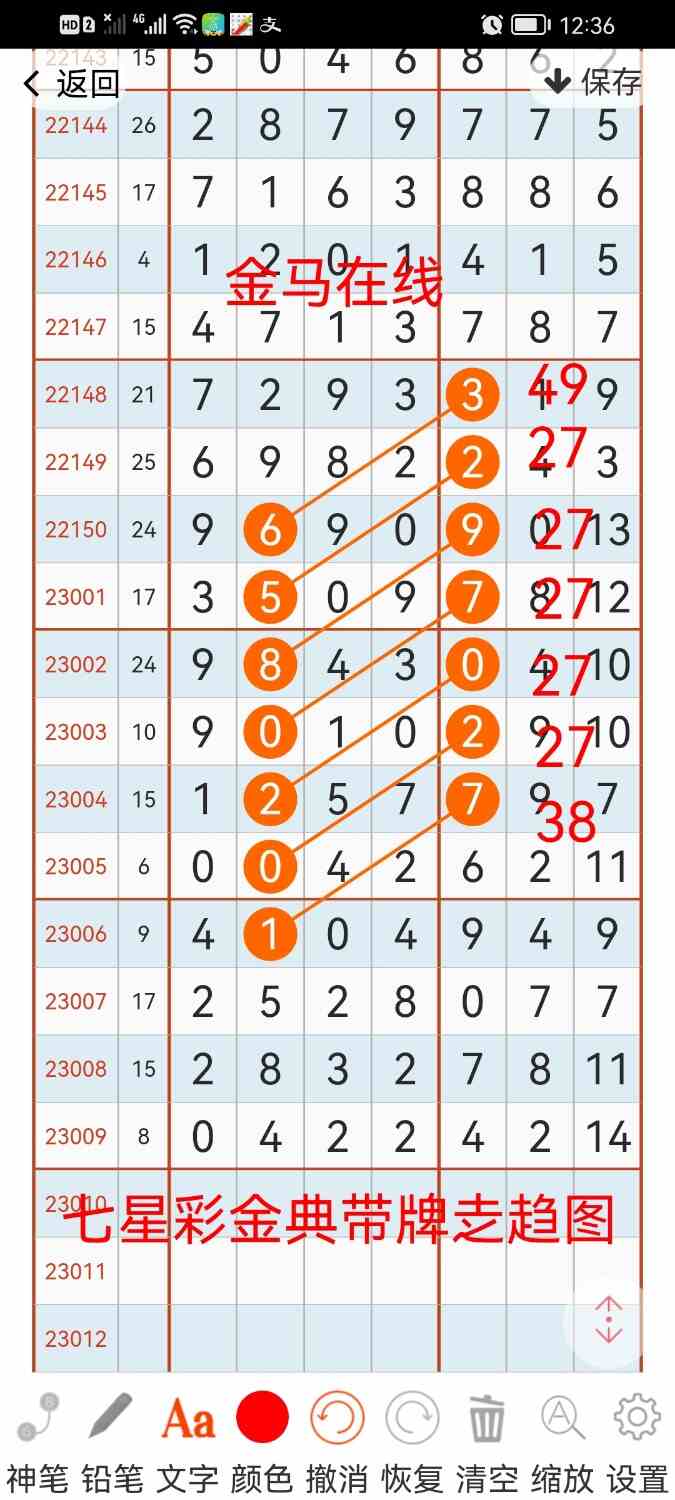
Task: Redo the stroke with 恢复
Action: coord(412,1442)
